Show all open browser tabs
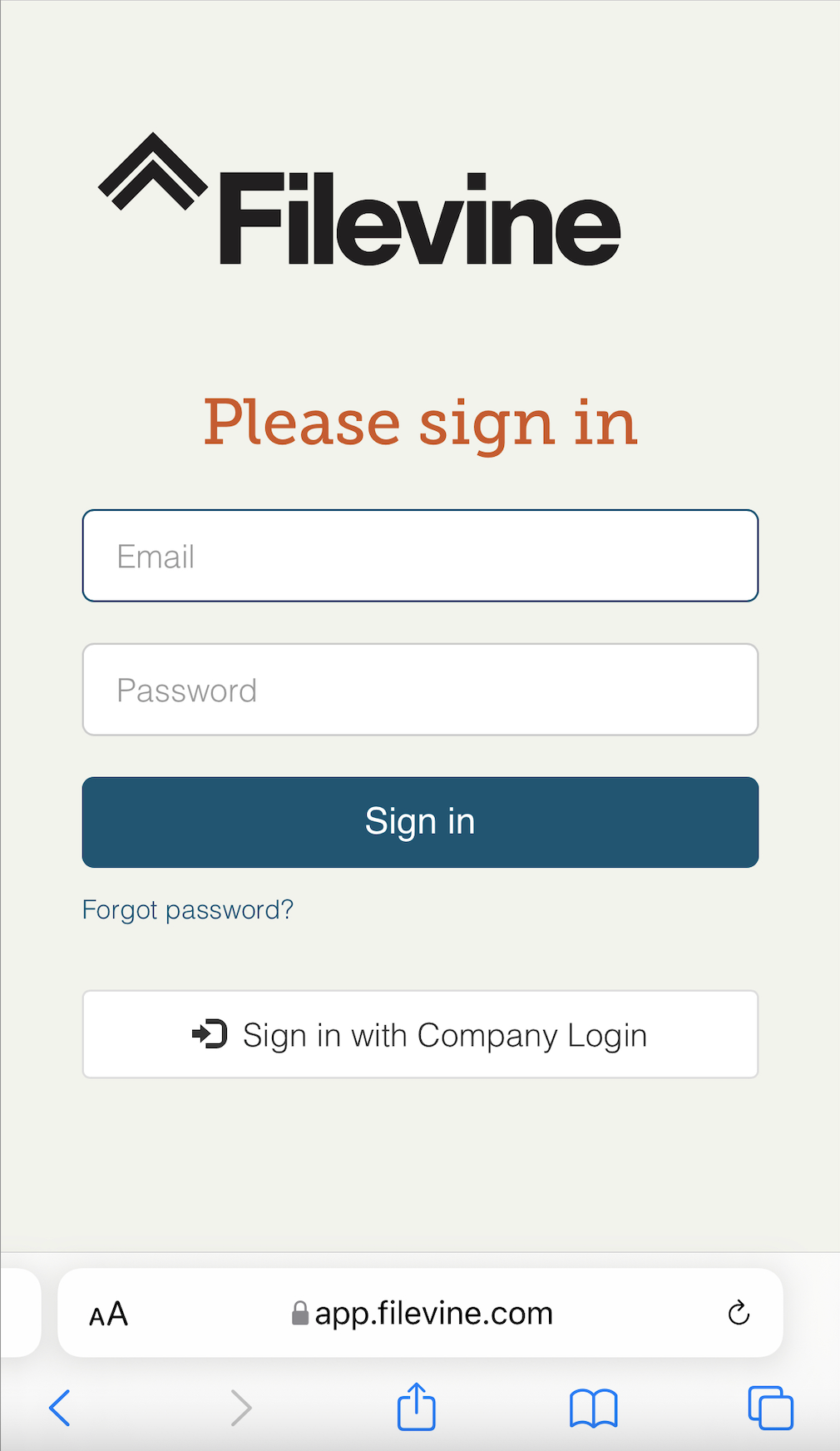This screenshot has width=840, height=1451. pos(770,1408)
